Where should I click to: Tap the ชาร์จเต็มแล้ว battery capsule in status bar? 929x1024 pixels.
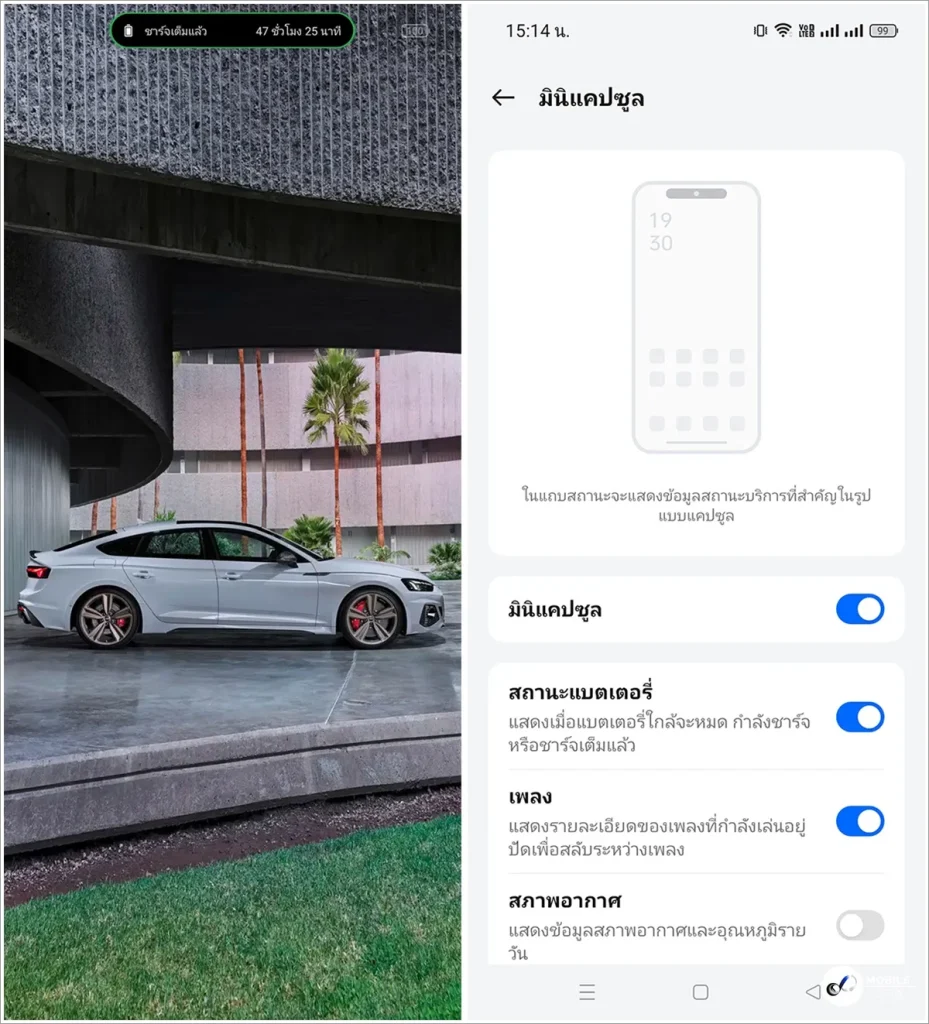[232, 31]
